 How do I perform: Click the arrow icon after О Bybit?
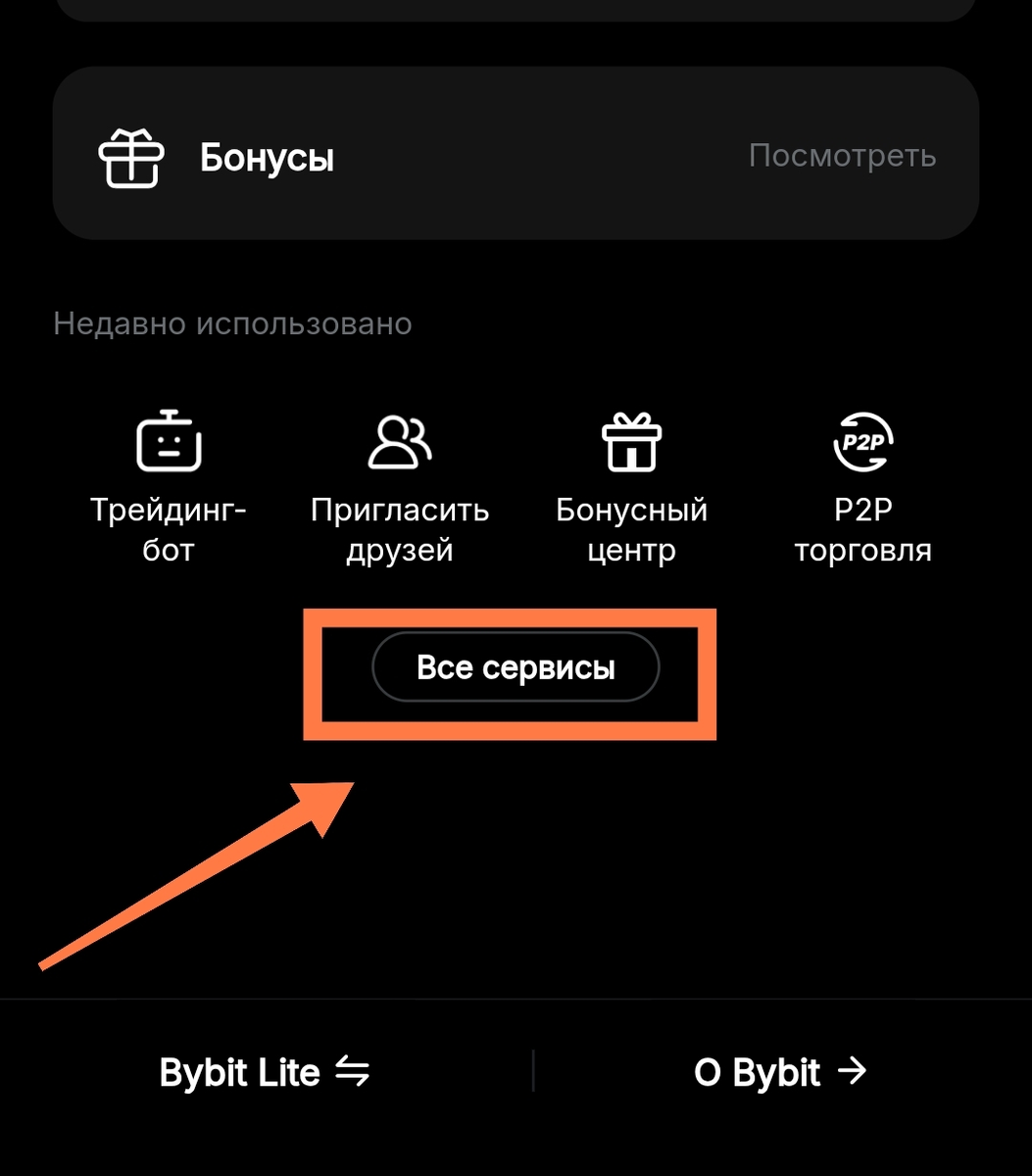point(852,1071)
